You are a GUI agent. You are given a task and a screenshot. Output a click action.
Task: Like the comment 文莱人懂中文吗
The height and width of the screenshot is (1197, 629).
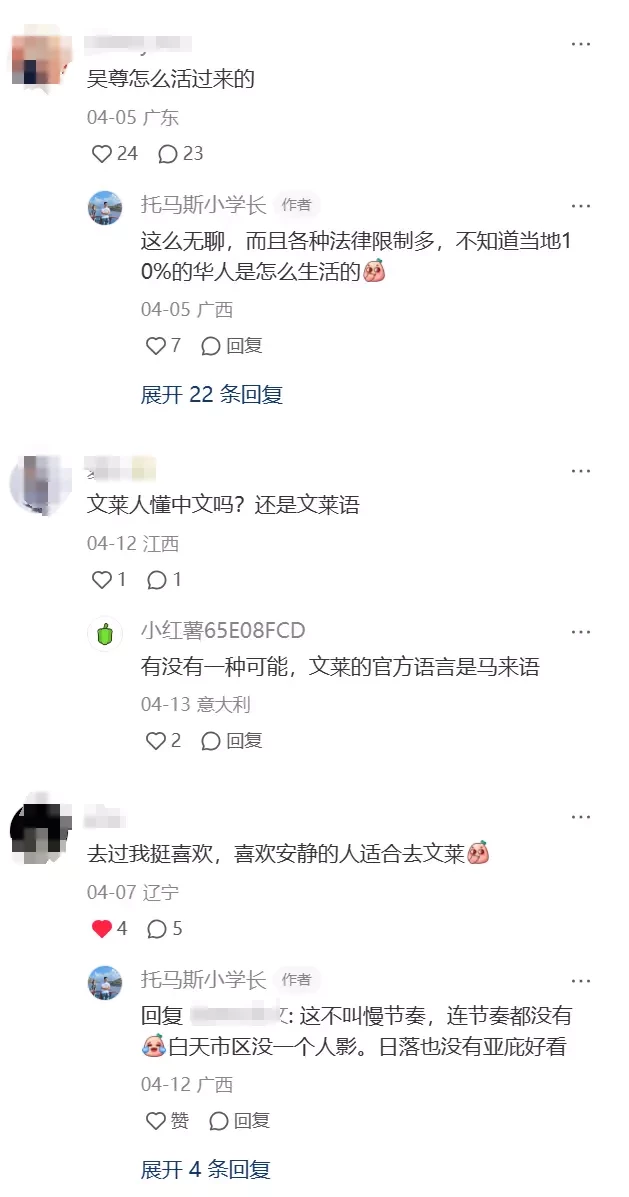click(102, 580)
